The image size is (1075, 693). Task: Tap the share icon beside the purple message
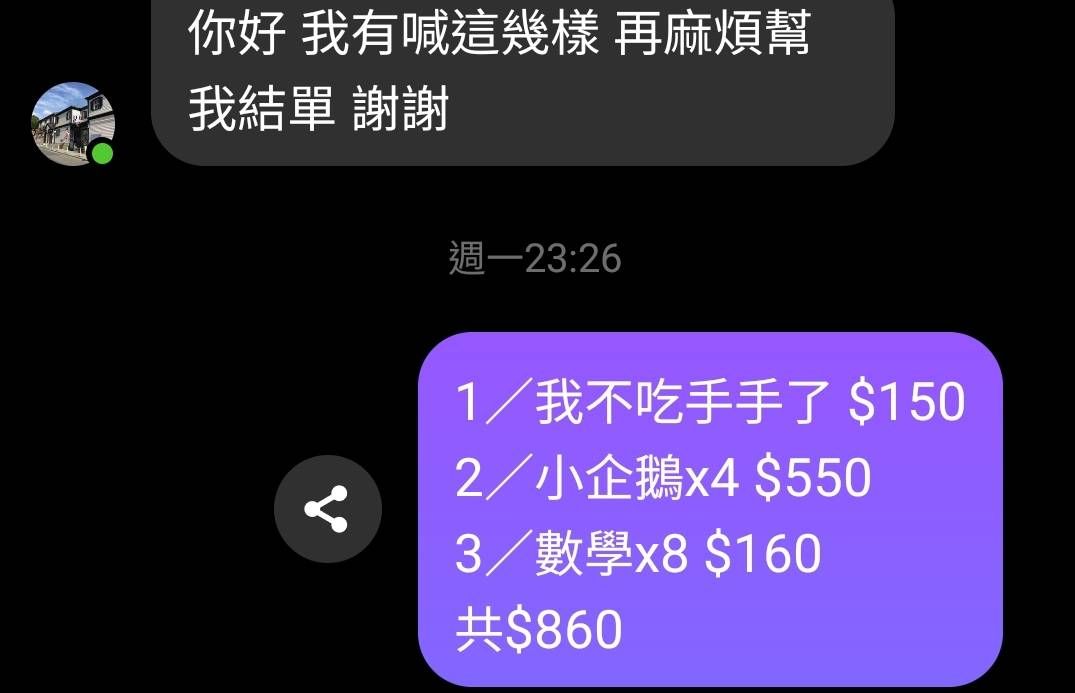(327, 509)
